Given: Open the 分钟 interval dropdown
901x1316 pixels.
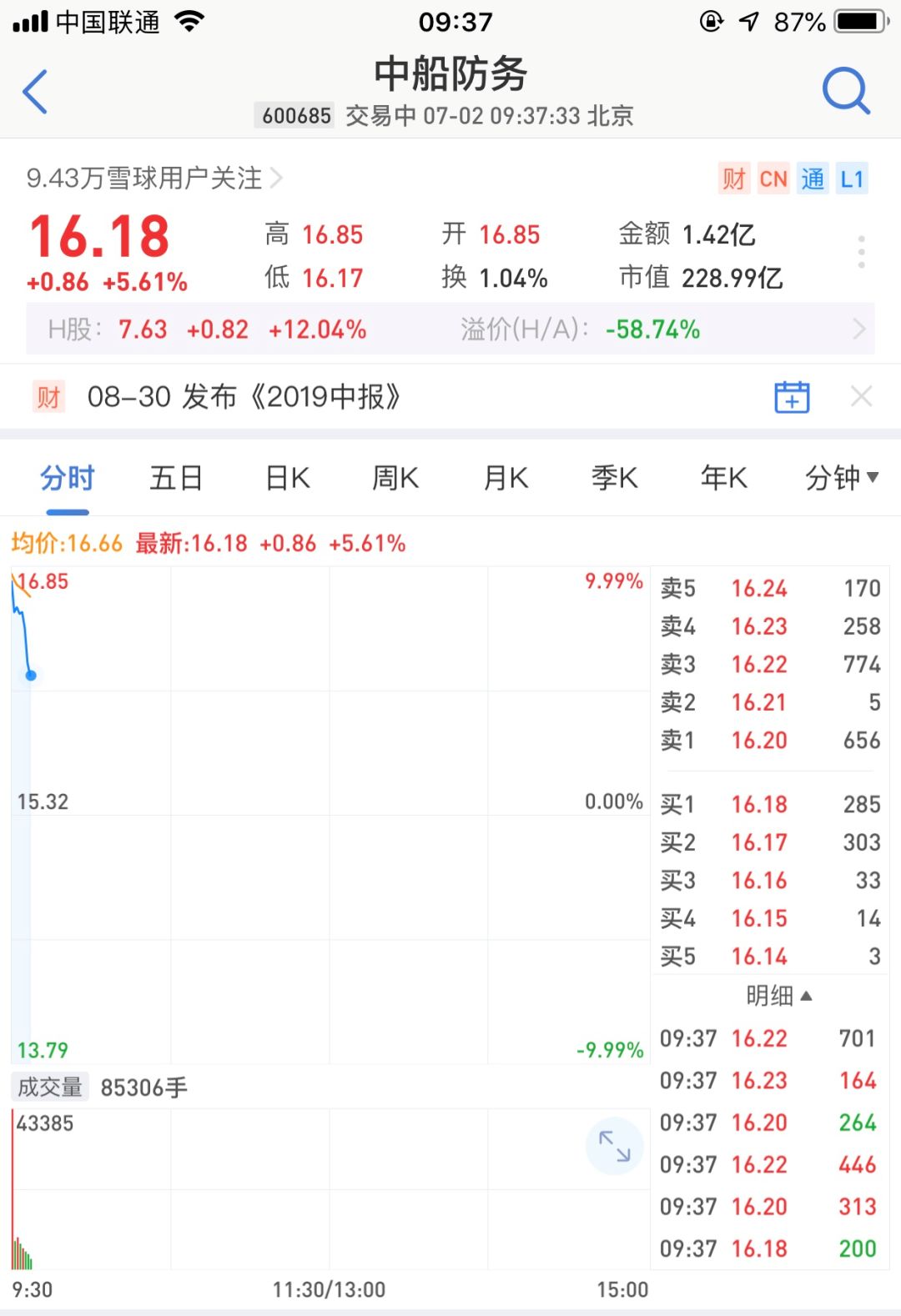Looking at the screenshot, I should 841,479.
